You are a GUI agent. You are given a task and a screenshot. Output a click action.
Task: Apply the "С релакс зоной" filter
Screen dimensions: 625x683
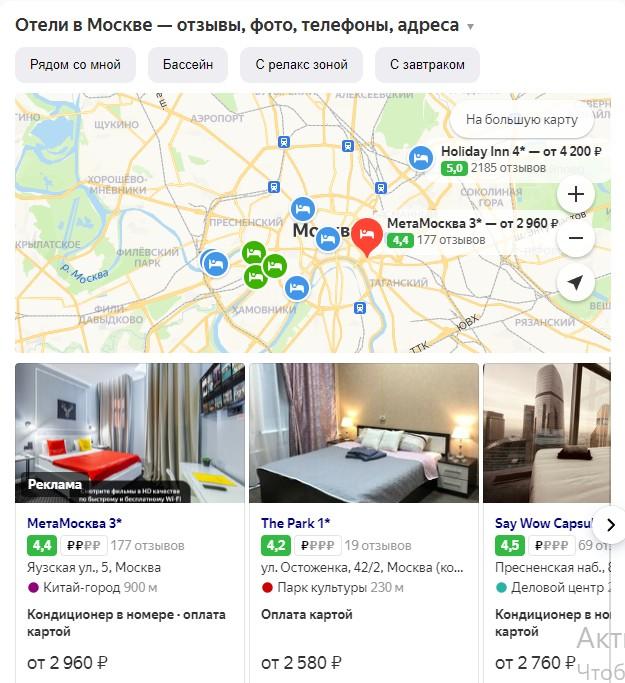tap(301, 65)
